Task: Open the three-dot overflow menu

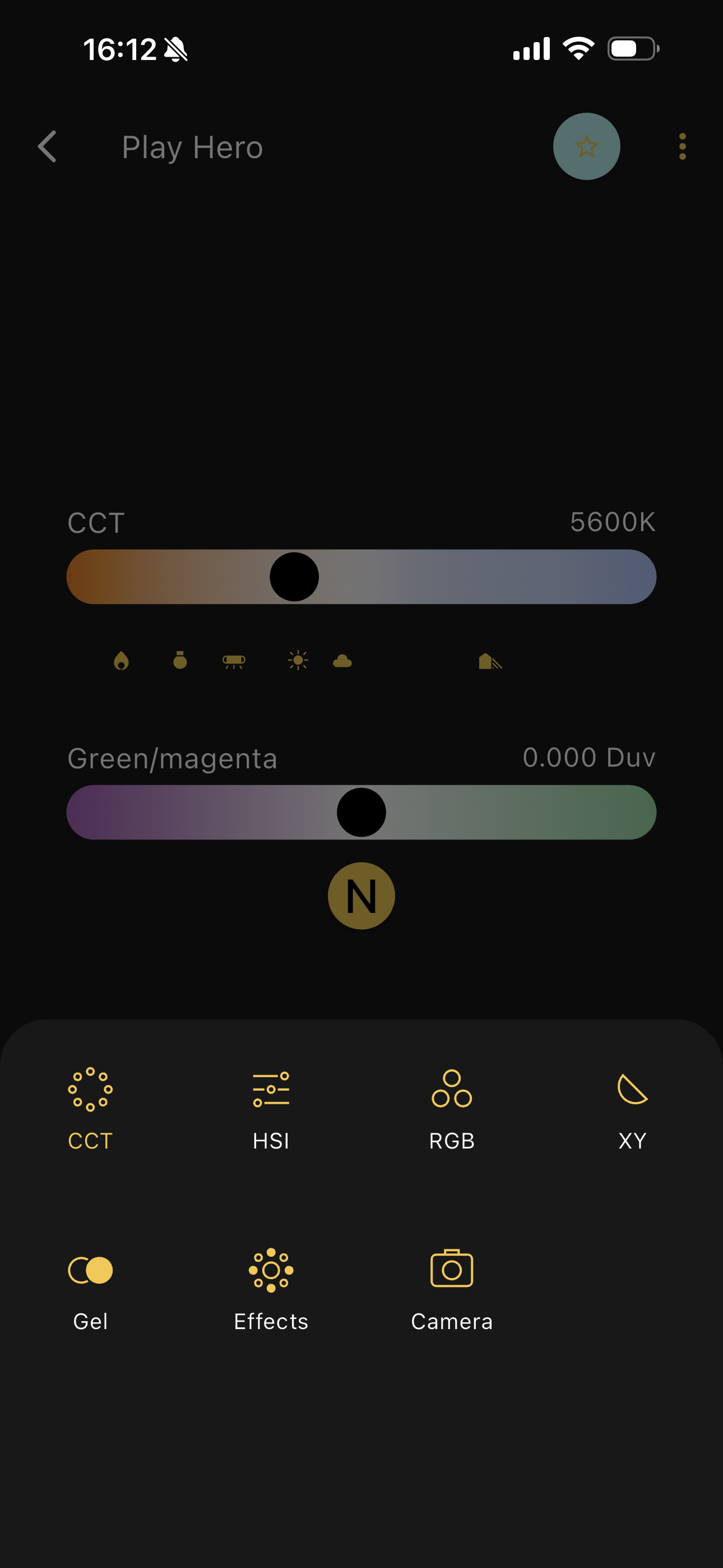Action: [682, 147]
